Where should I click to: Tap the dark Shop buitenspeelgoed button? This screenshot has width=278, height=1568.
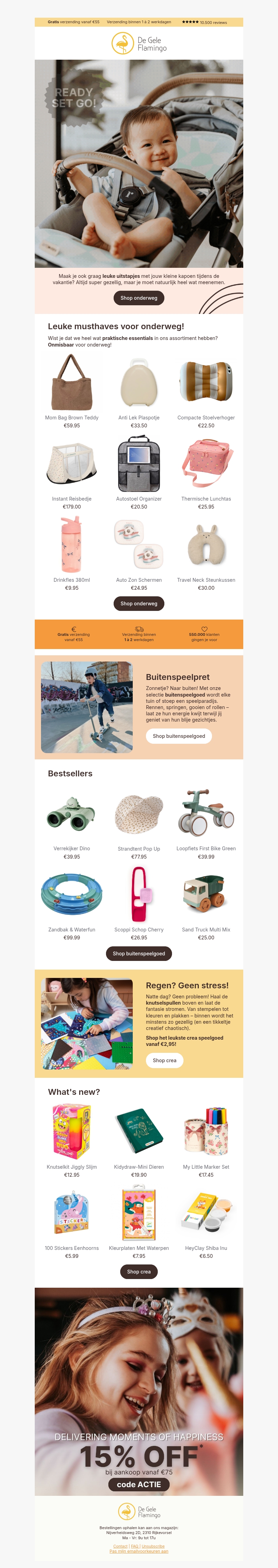(138, 953)
